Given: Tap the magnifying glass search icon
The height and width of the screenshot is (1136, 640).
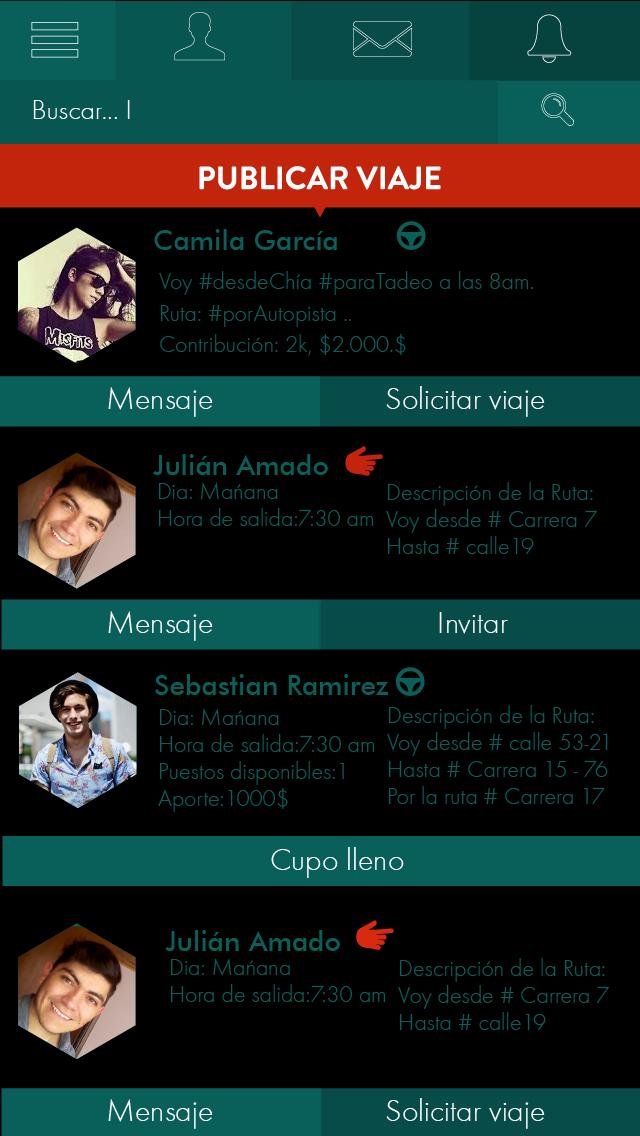Looking at the screenshot, I should [558, 110].
